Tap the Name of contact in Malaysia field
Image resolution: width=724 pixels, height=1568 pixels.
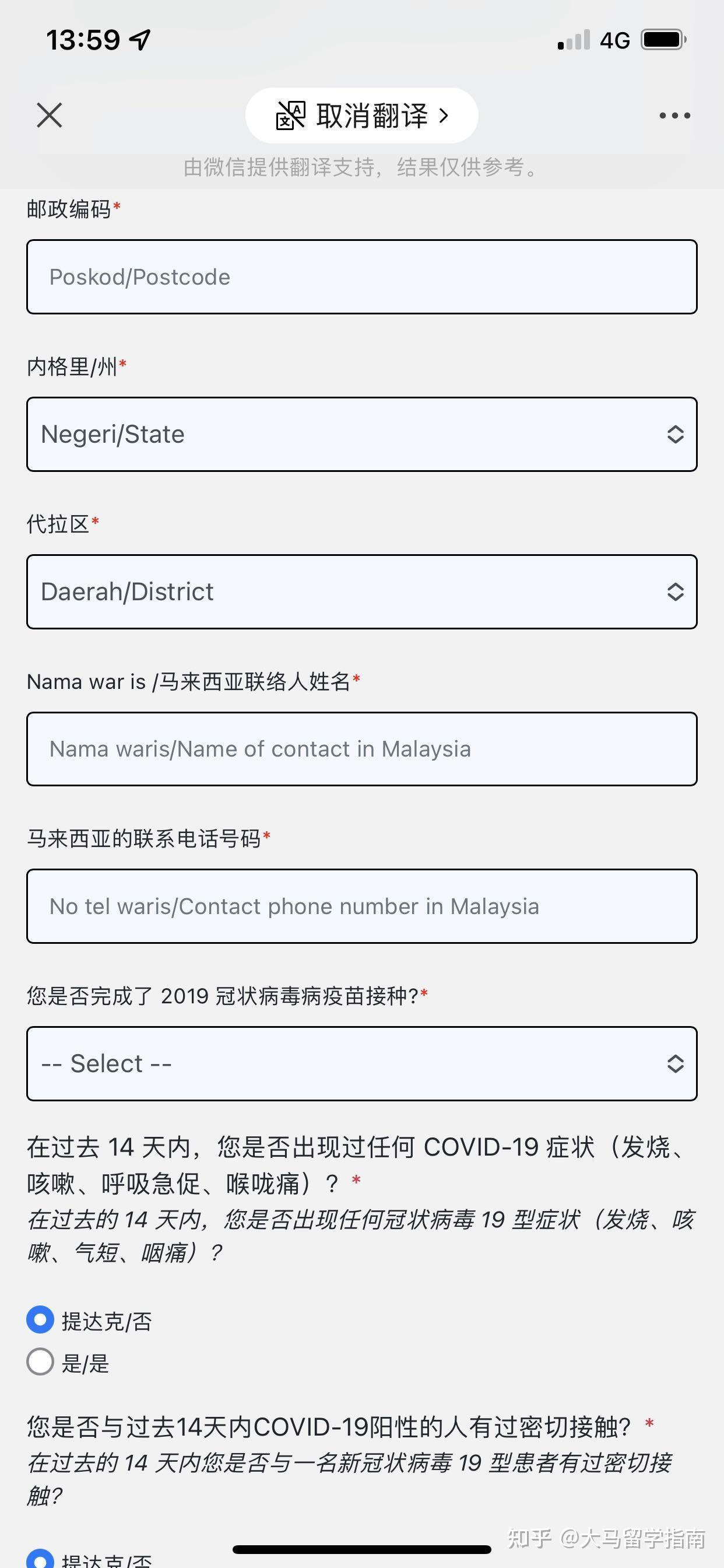tap(361, 750)
